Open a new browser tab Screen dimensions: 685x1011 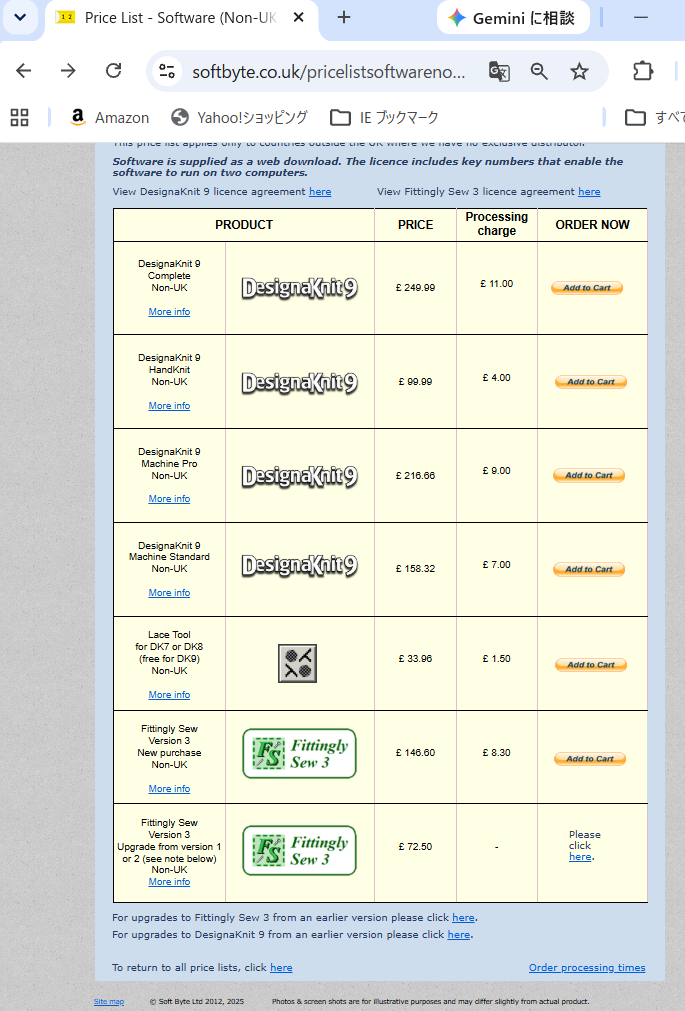point(344,17)
